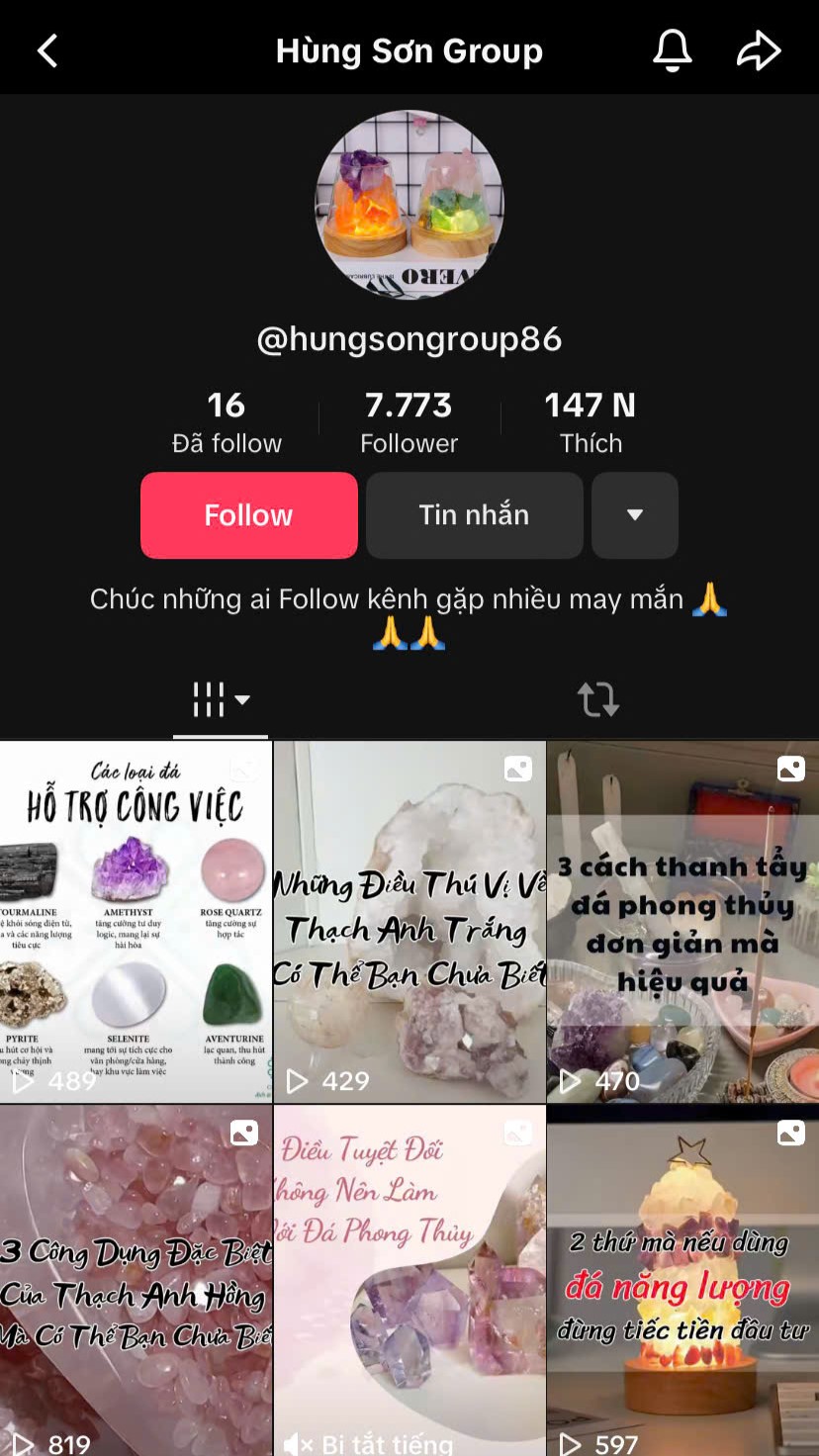Open the 3 cách thanh tẩy post

[x=683, y=922]
